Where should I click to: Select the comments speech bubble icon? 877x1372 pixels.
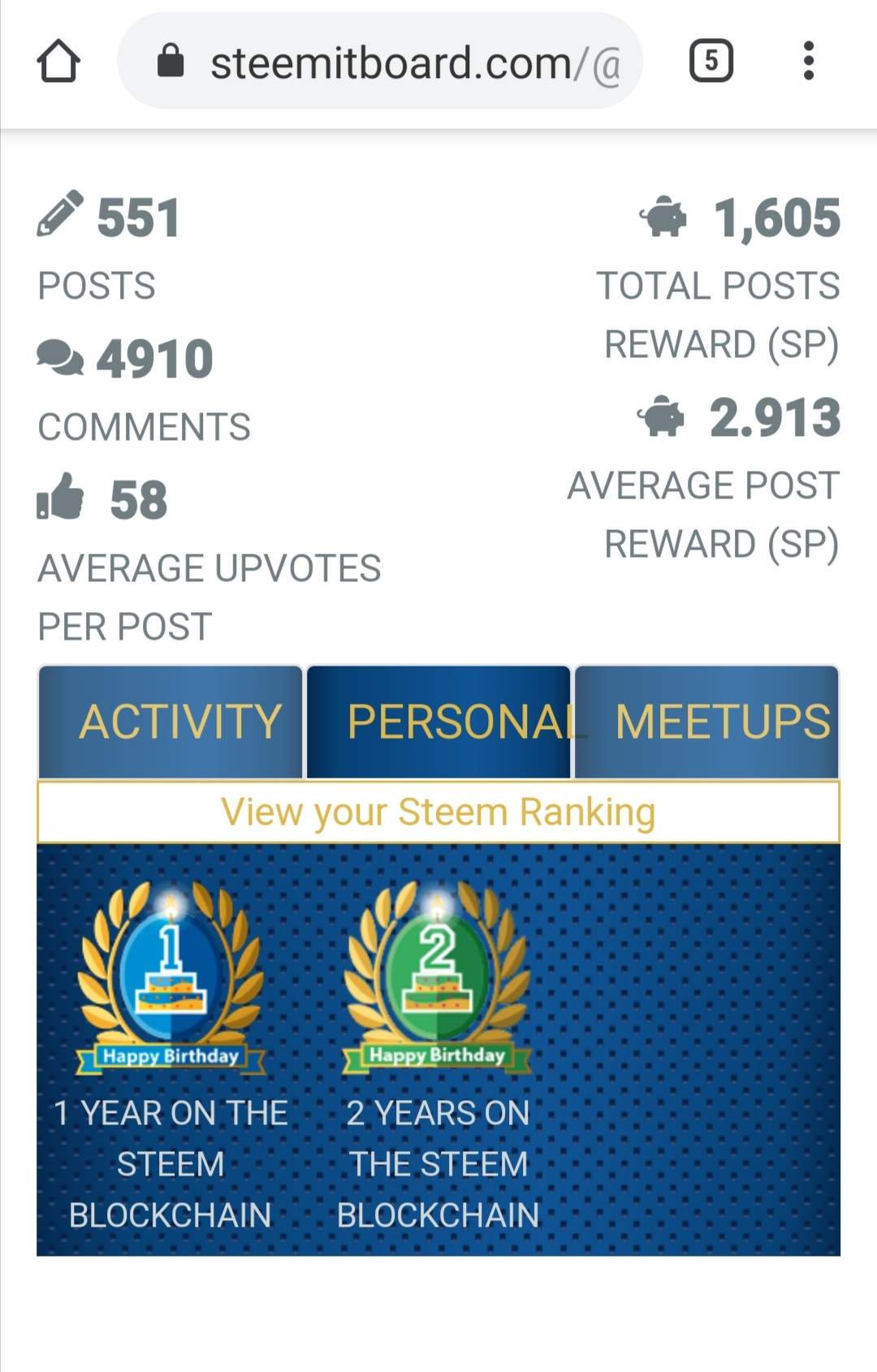tap(61, 356)
